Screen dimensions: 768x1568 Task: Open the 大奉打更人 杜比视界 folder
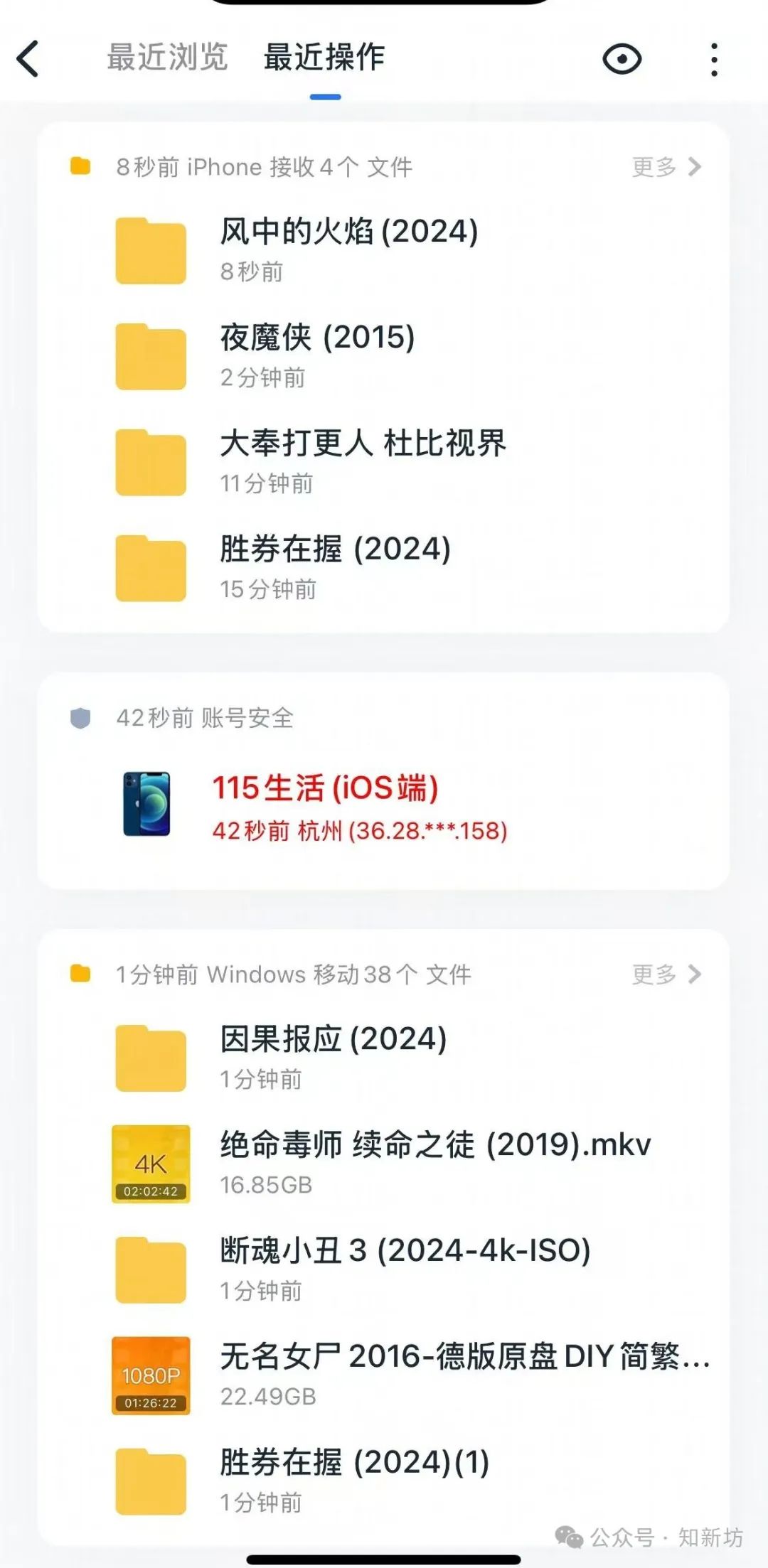pyautogui.click(x=363, y=461)
